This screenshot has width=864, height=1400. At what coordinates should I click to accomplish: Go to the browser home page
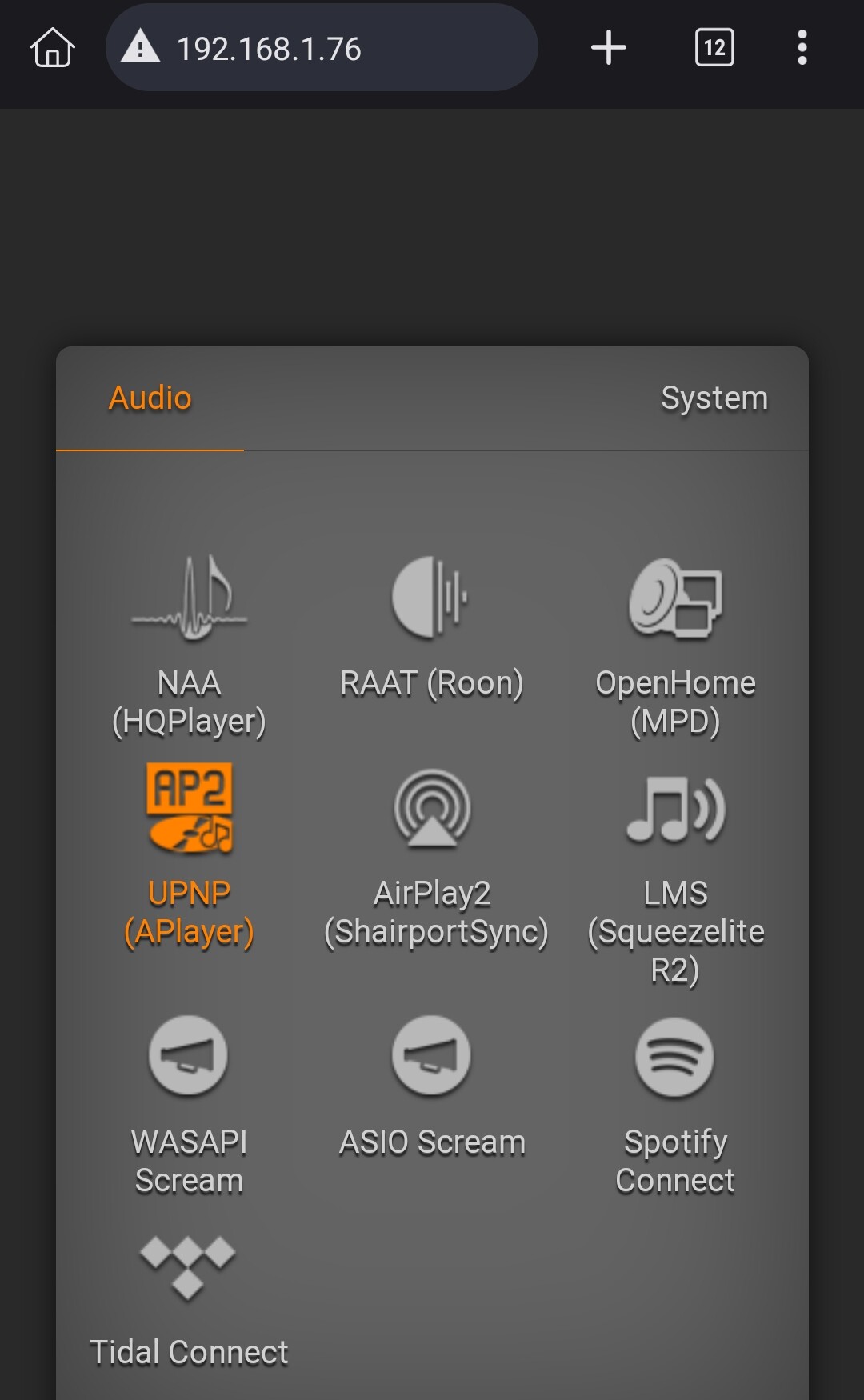tap(53, 48)
